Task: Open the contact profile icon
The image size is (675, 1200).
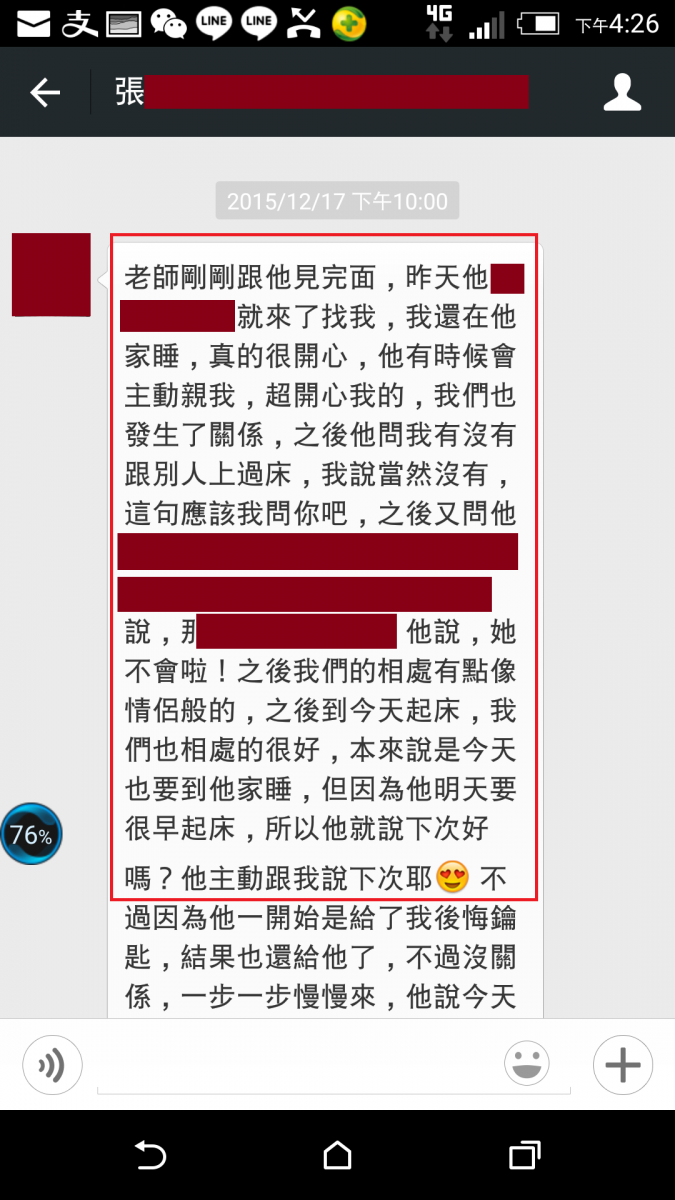Action: point(622,93)
